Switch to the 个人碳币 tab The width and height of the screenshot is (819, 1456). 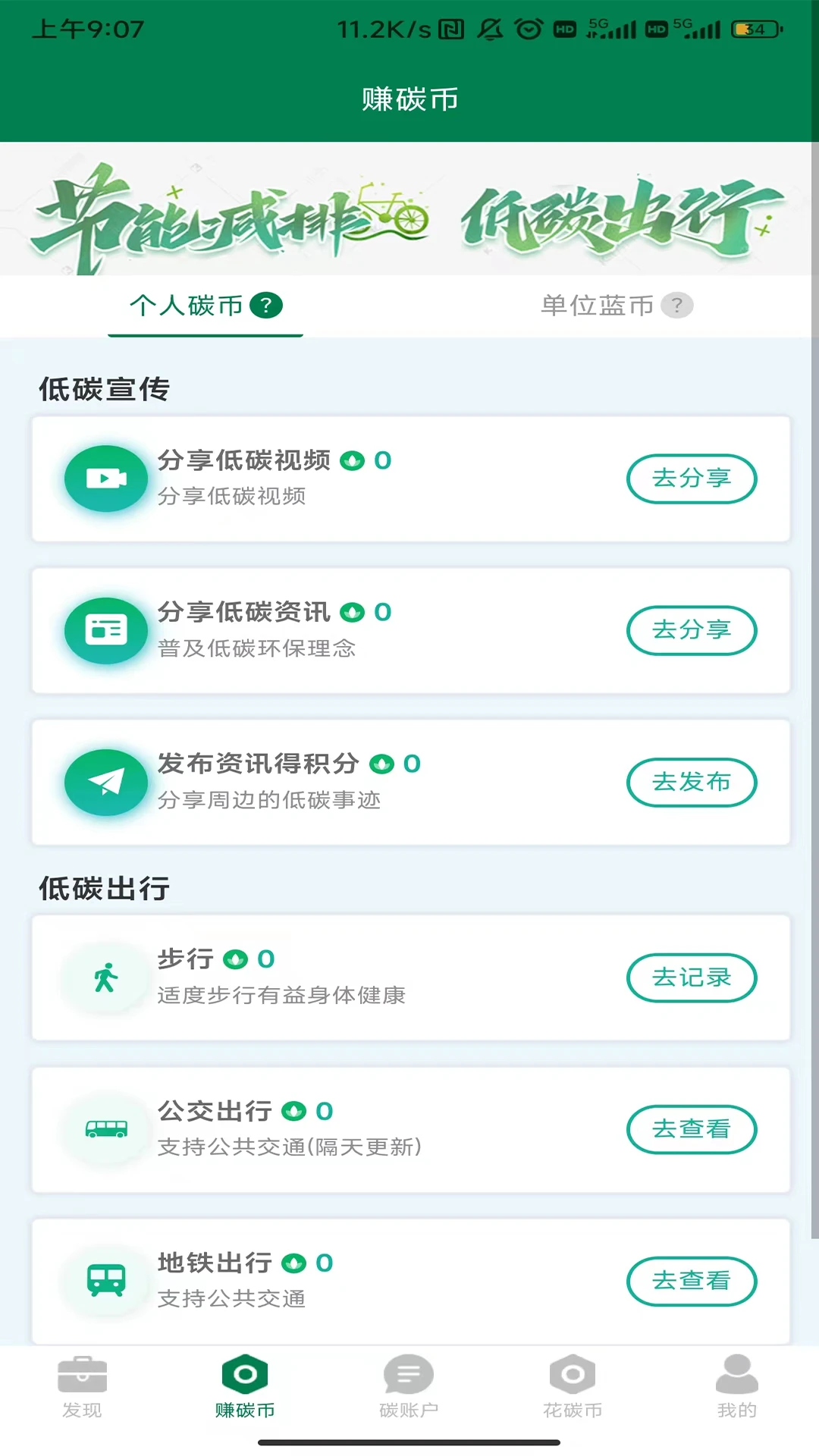[186, 306]
